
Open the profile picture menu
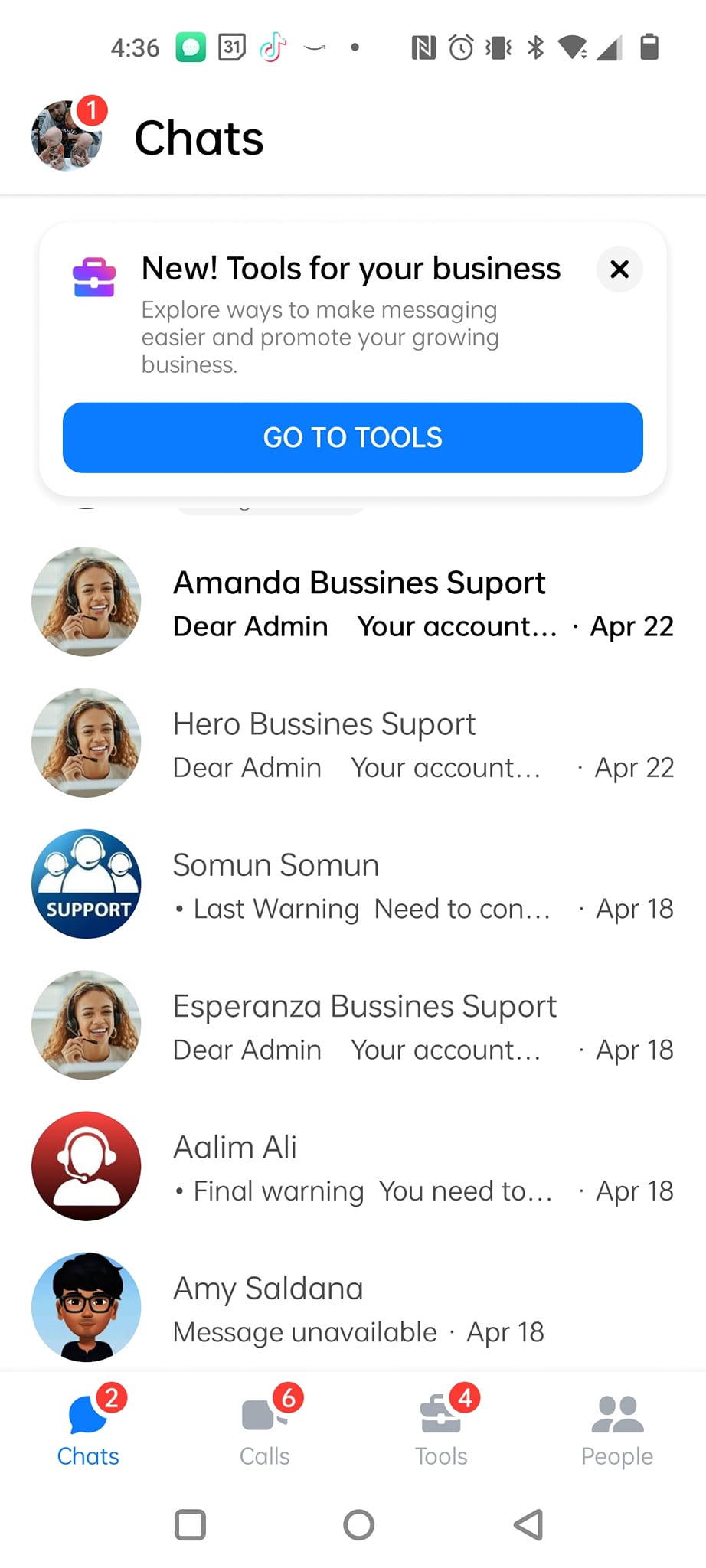coord(67,136)
